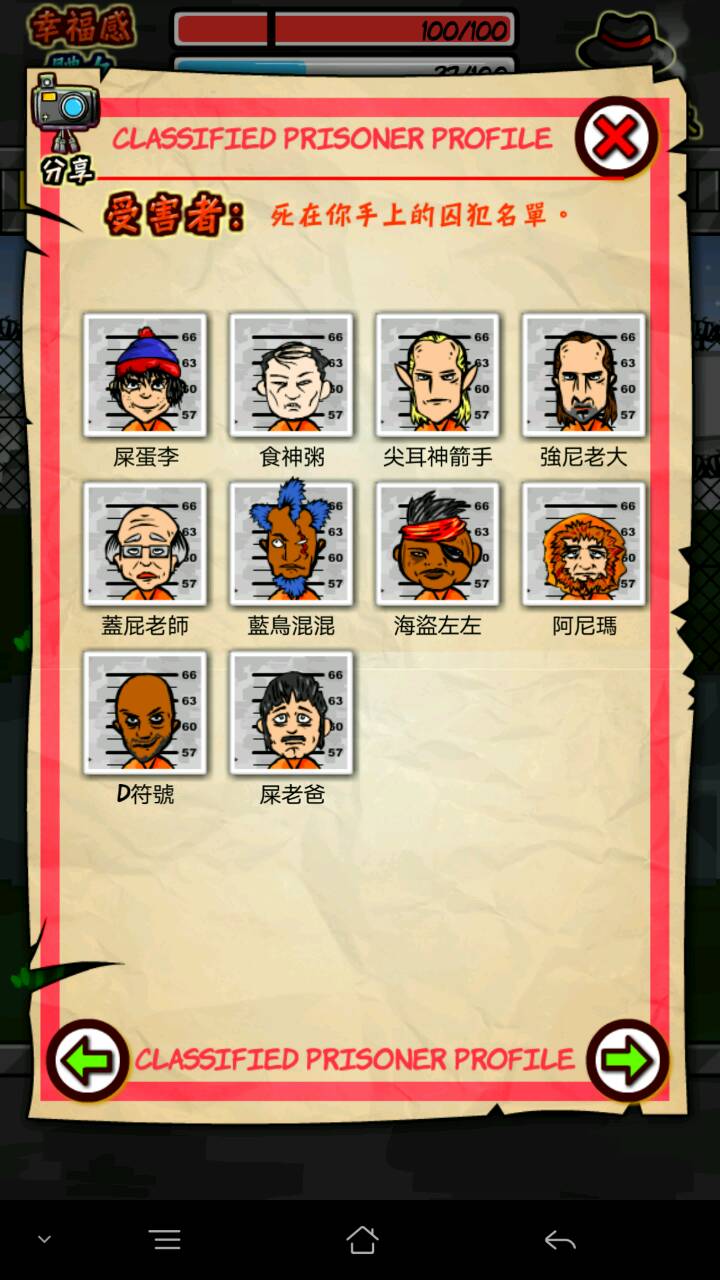This screenshot has height=1280, width=720.
Task: Tap the 阿尼瑪 mugshot
Action: pos(583,544)
